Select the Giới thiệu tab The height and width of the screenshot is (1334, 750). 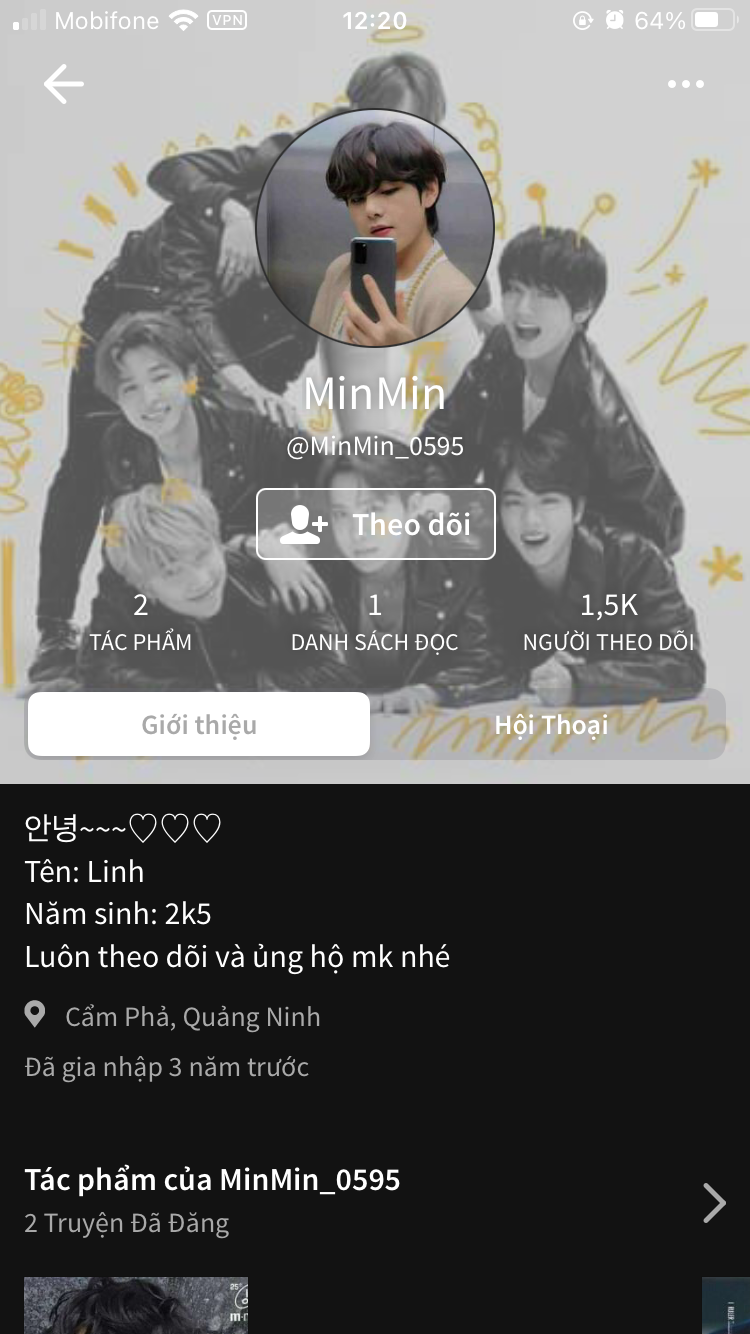(x=199, y=724)
